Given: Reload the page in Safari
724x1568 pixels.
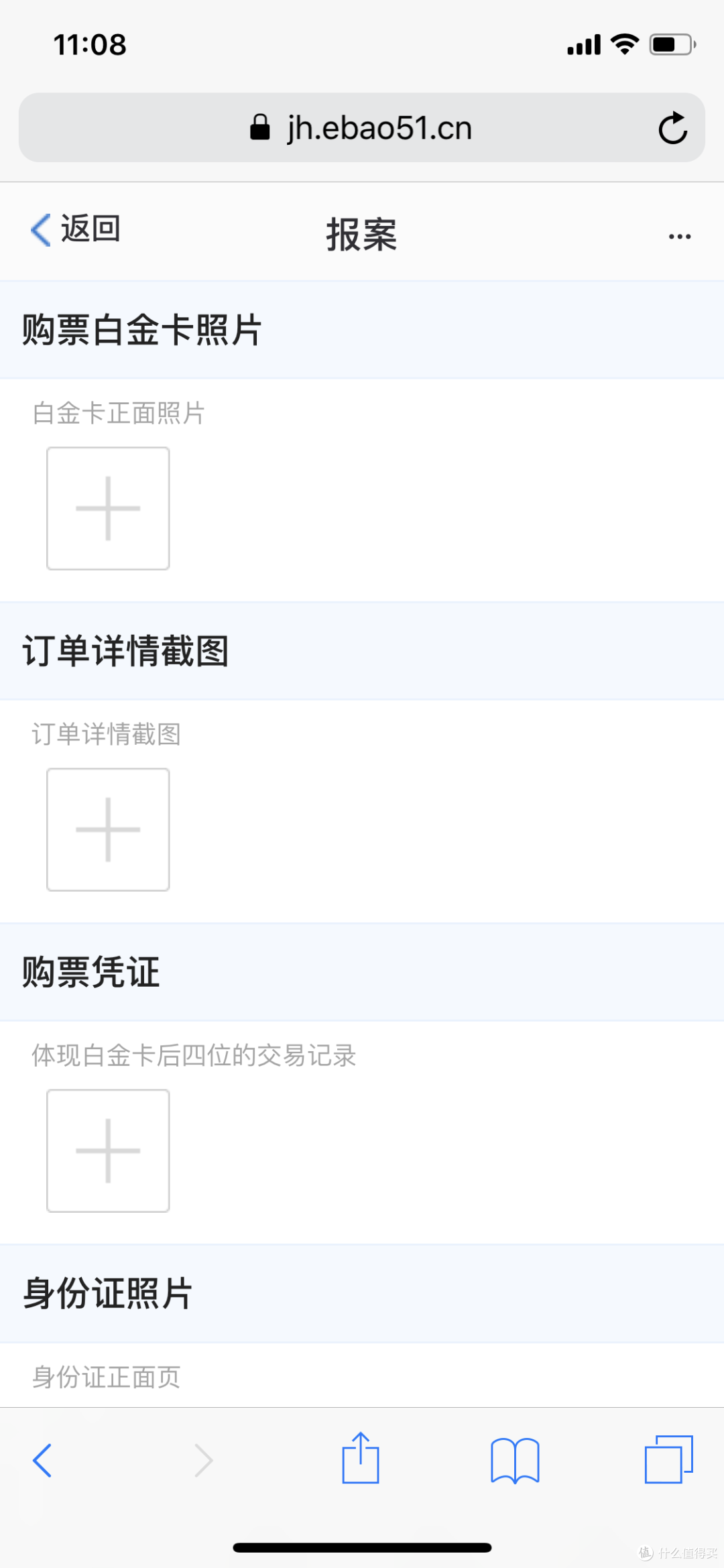Looking at the screenshot, I should point(672,128).
